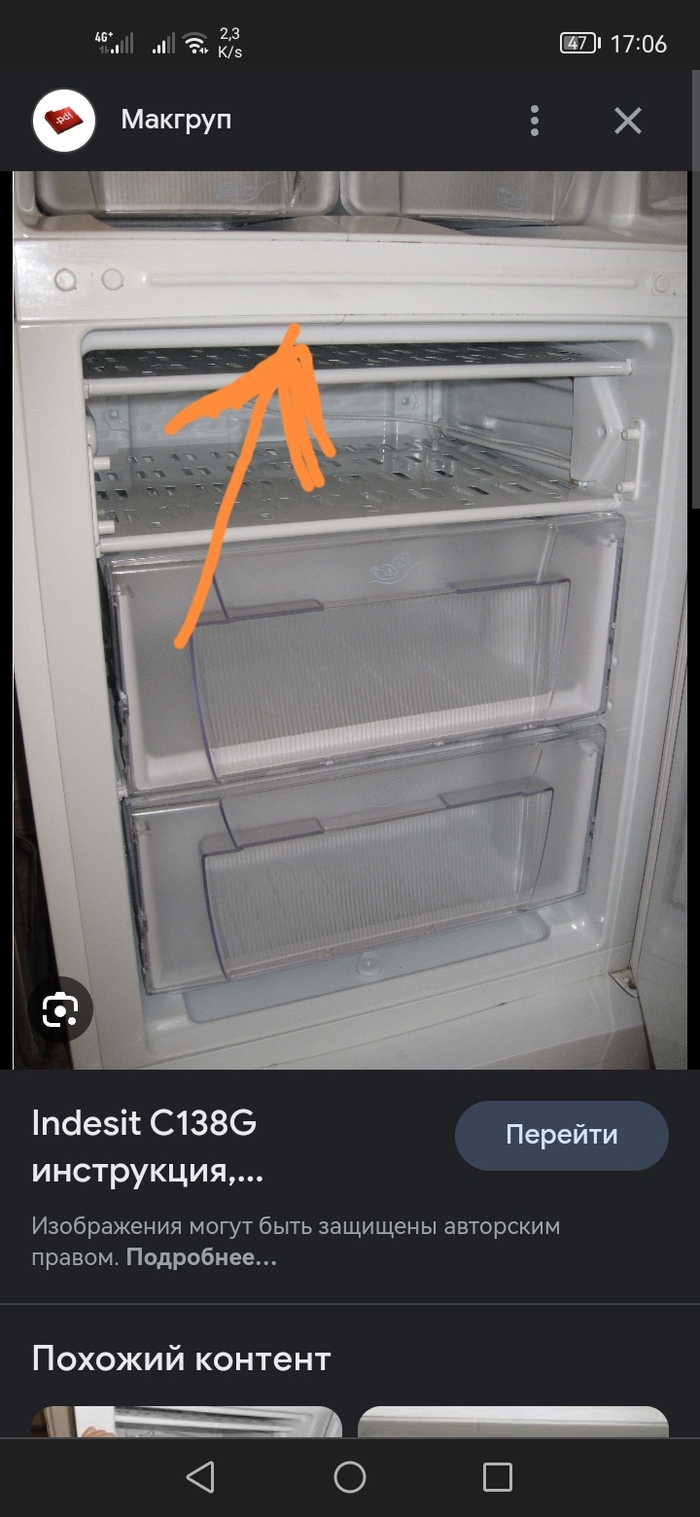Go back using the system back button
700x1517 pixels.
pos(201,1477)
